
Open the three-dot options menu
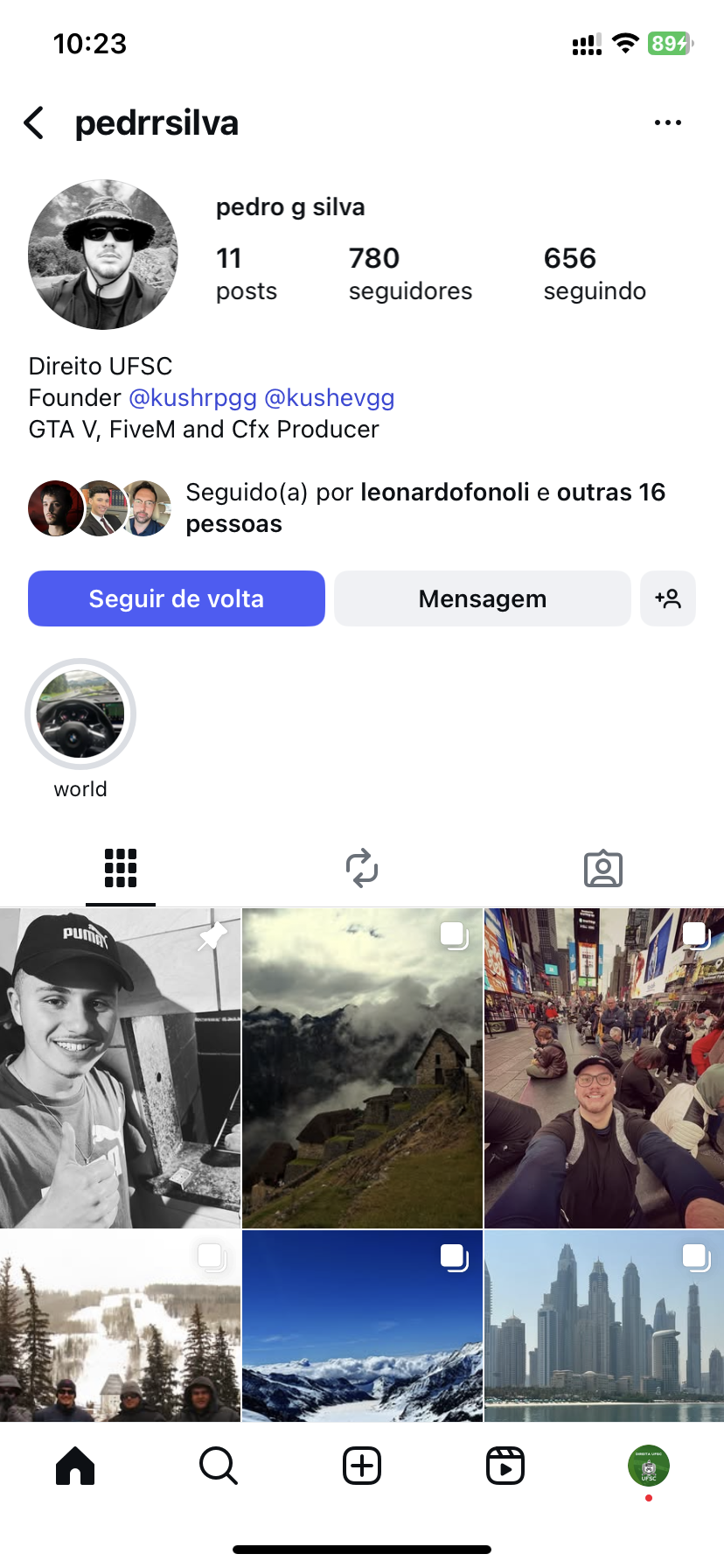667,123
